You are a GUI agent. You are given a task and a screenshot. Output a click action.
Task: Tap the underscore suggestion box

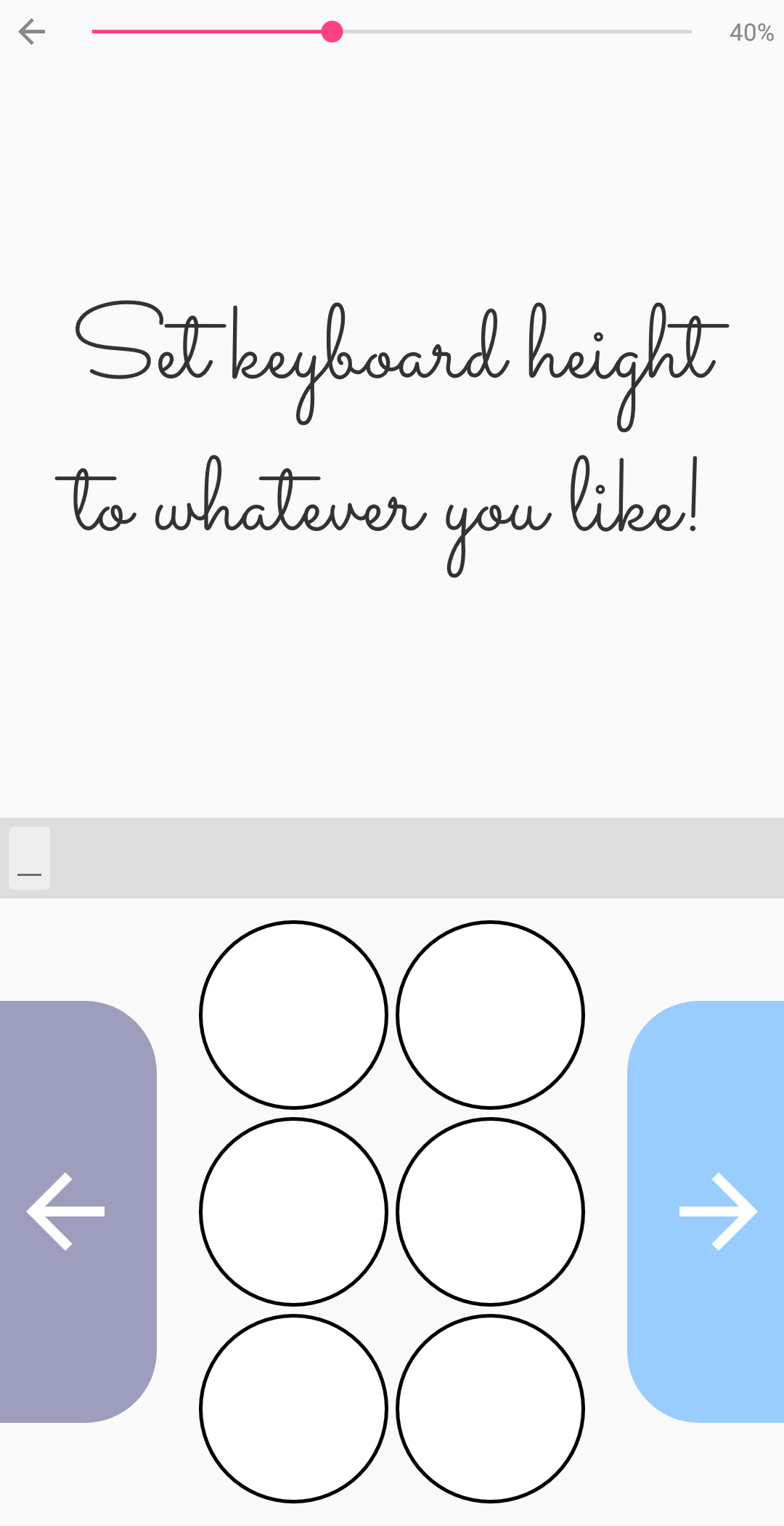(29, 858)
